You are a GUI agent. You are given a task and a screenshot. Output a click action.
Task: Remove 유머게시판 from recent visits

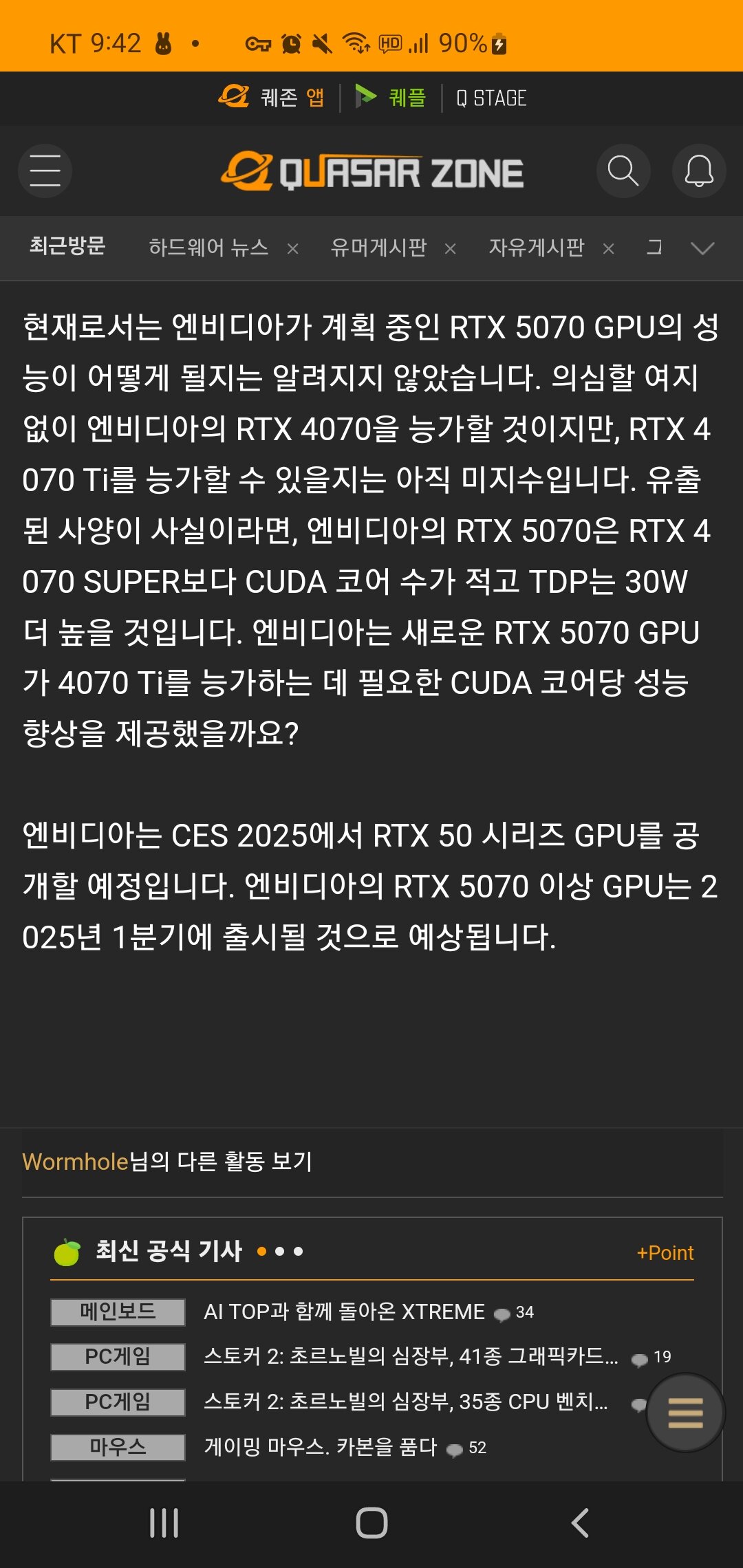[451, 249]
